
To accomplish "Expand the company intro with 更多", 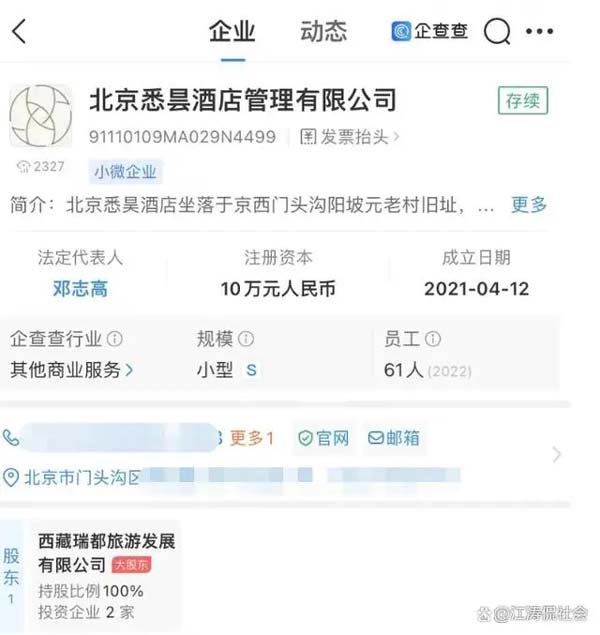I will [x=529, y=205].
